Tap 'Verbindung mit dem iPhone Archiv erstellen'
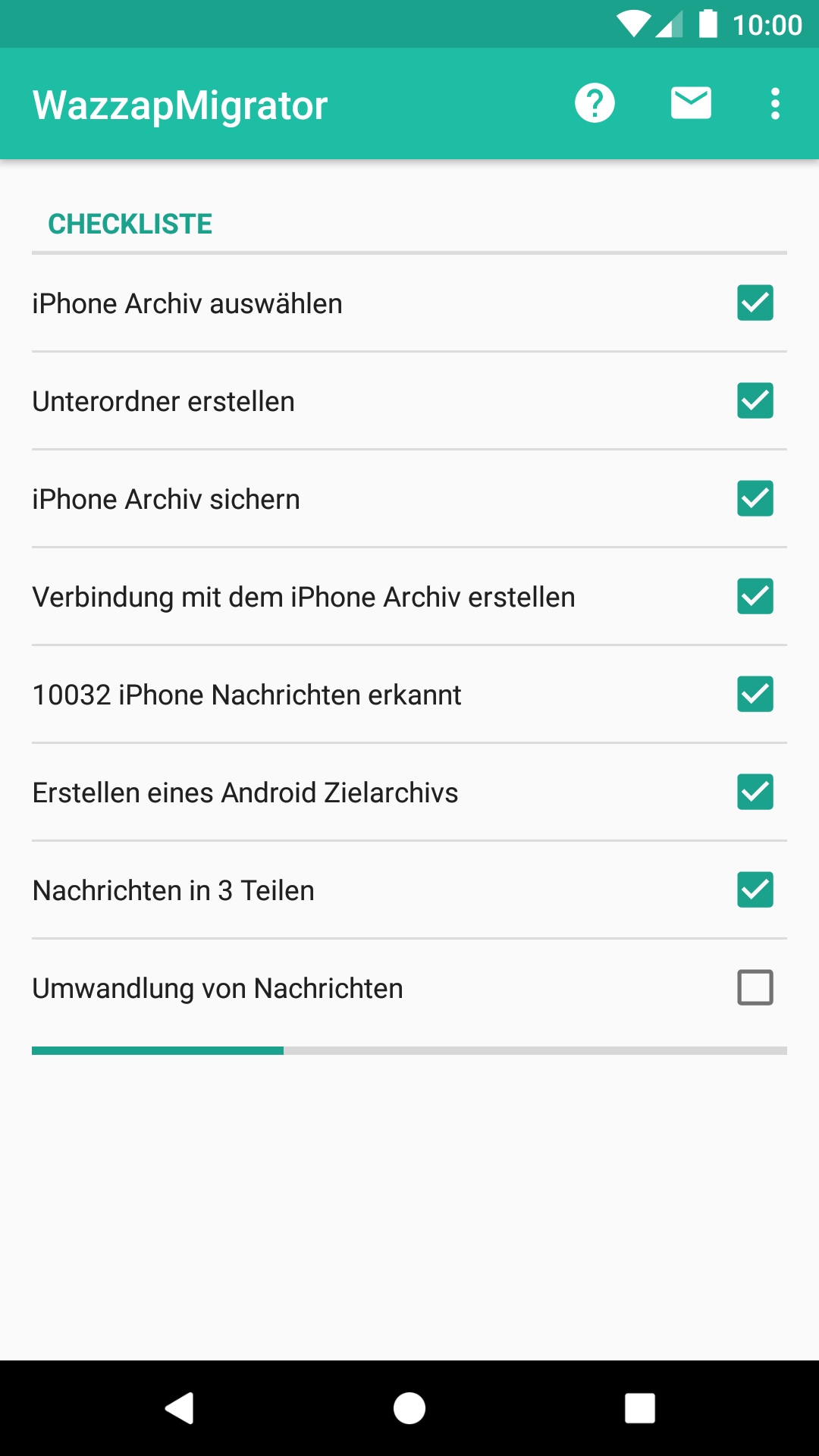This screenshot has height=1456, width=819. [x=303, y=596]
